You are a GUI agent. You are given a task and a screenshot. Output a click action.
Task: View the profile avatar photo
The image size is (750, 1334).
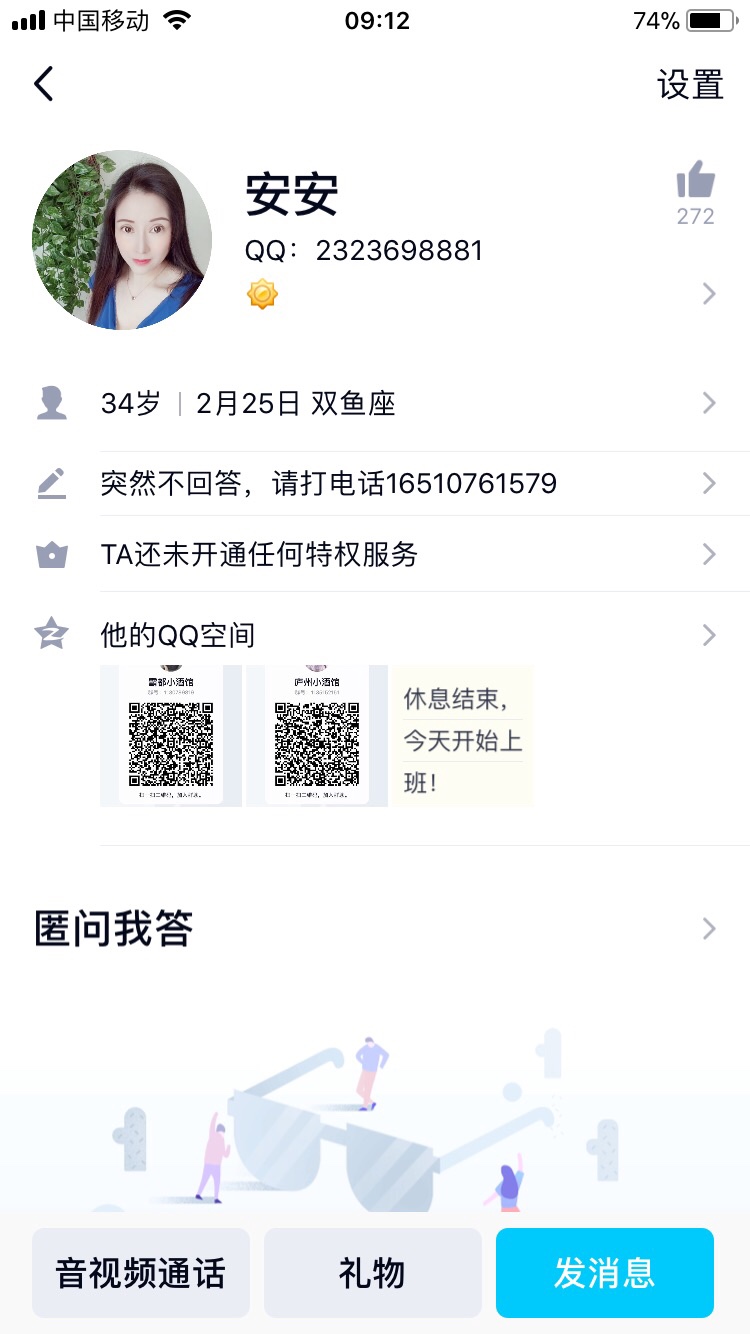click(x=122, y=240)
